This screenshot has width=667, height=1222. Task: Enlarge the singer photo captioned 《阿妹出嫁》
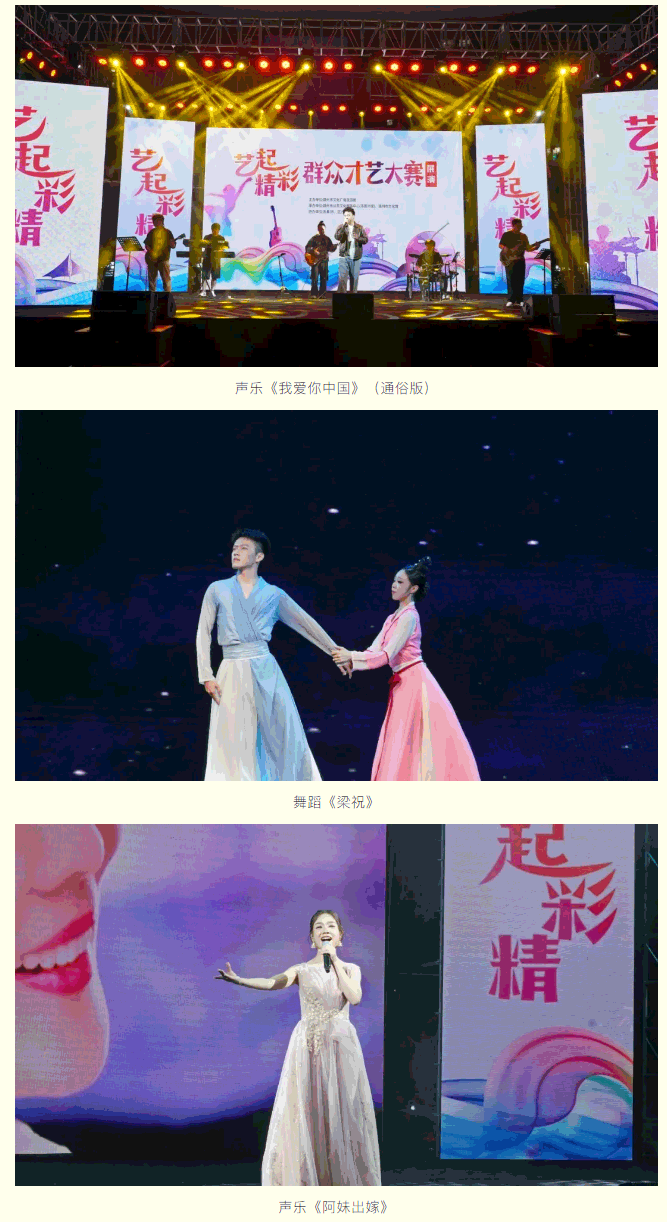coord(336,1004)
